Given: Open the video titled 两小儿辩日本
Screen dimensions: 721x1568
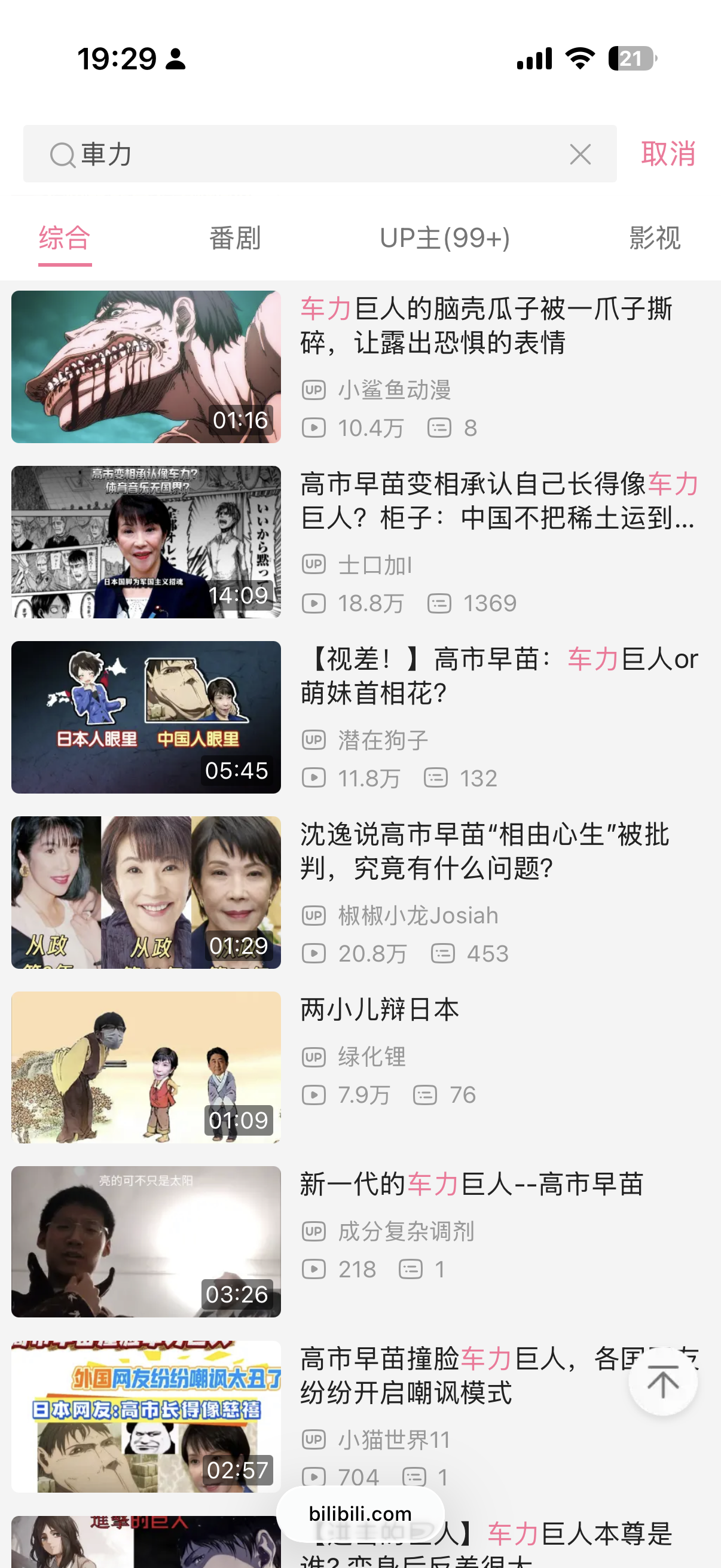Looking at the screenshot, I should [x=380, y=1010].
